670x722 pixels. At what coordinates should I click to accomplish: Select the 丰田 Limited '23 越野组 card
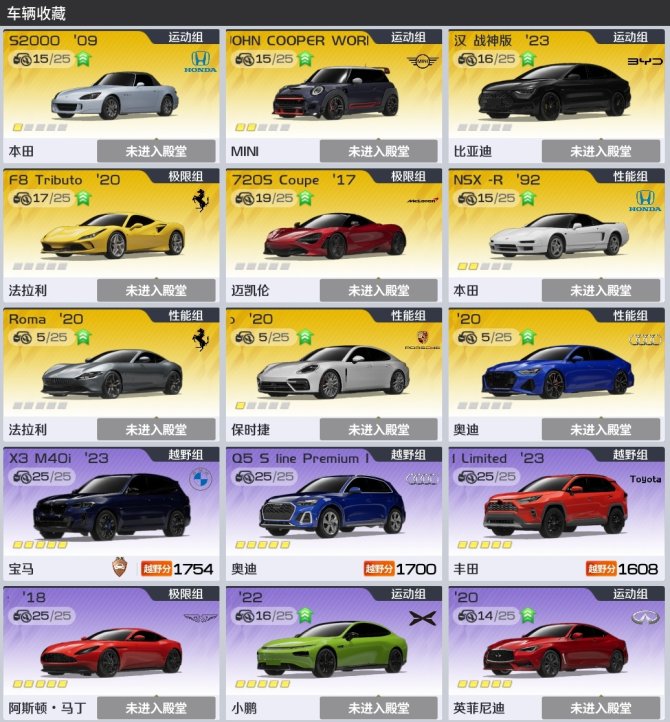tap(556, 512)
